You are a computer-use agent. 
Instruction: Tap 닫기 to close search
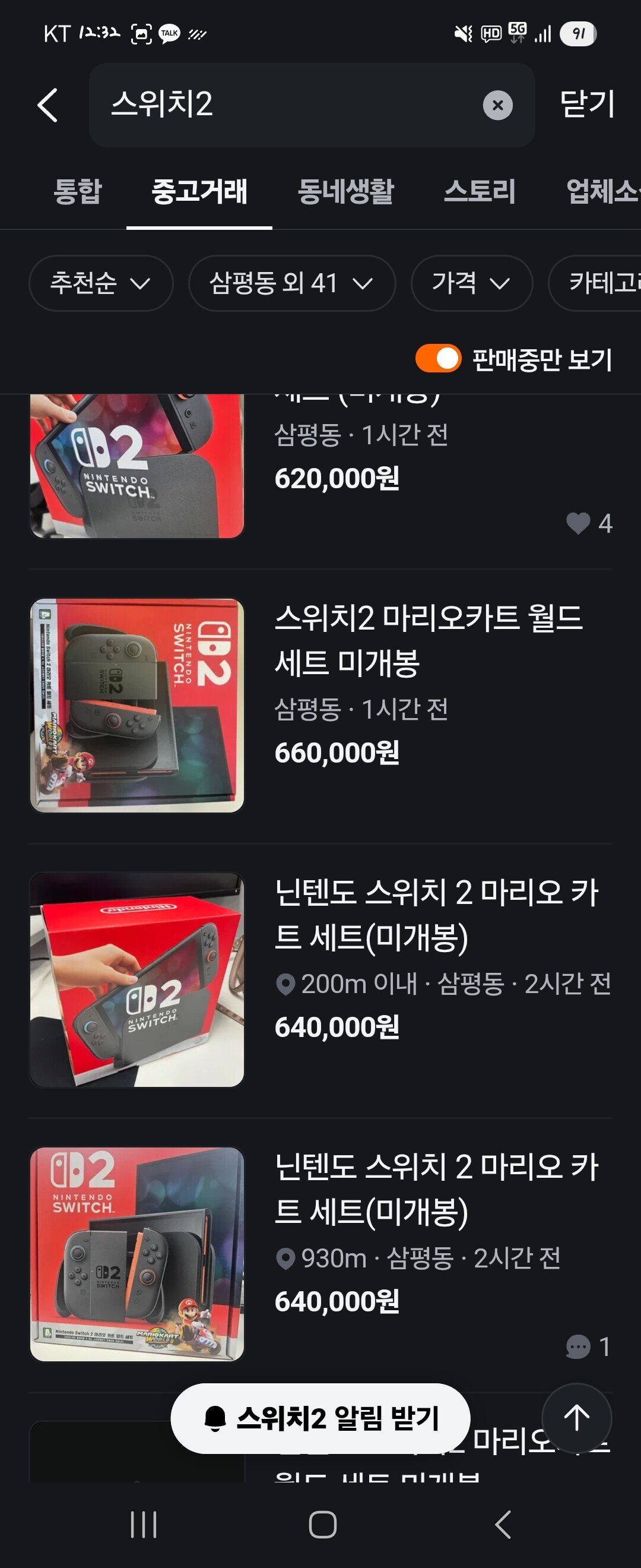[586, 105]
